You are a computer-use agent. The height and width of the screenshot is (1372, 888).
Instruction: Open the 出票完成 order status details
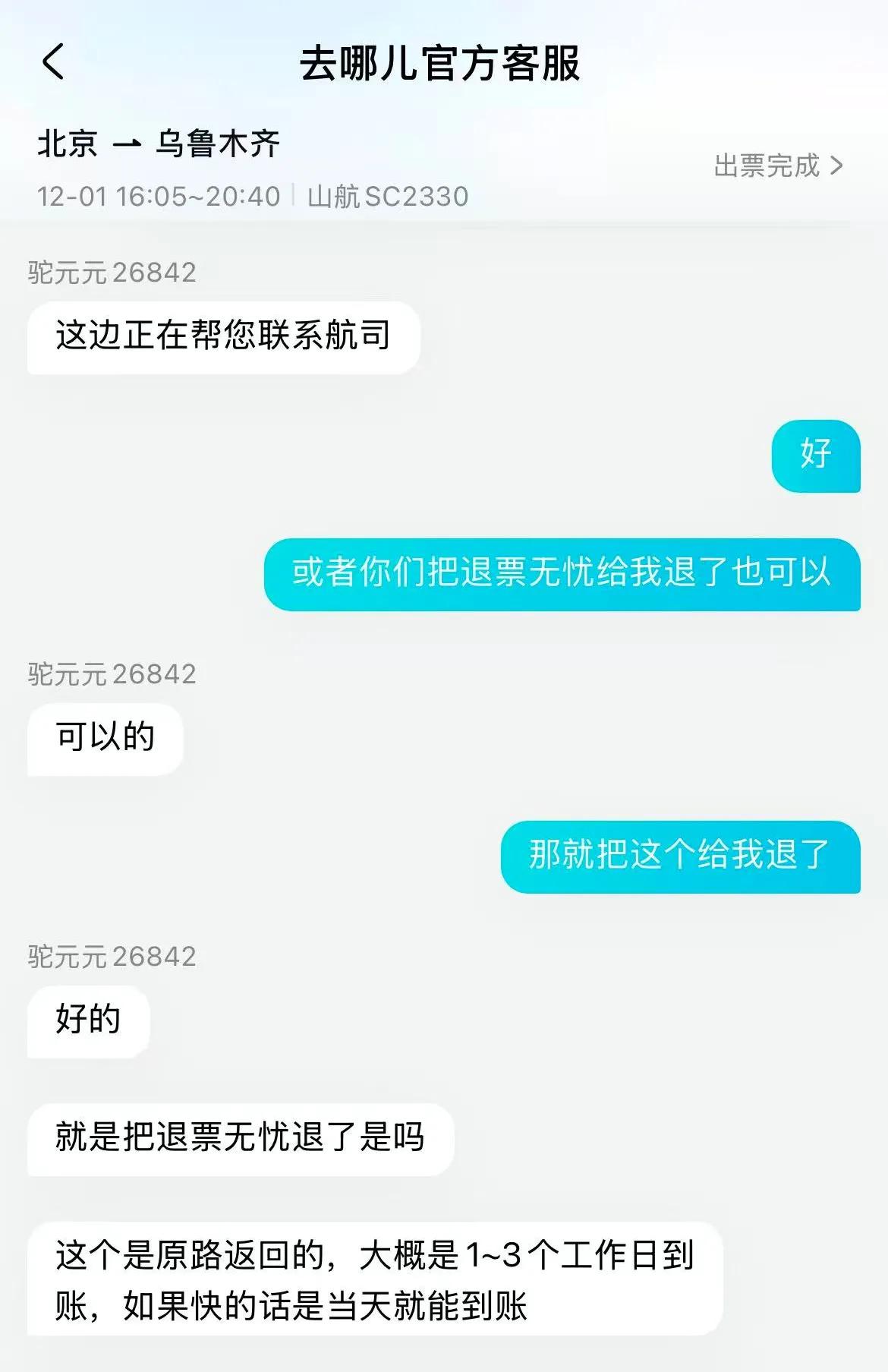778,166
